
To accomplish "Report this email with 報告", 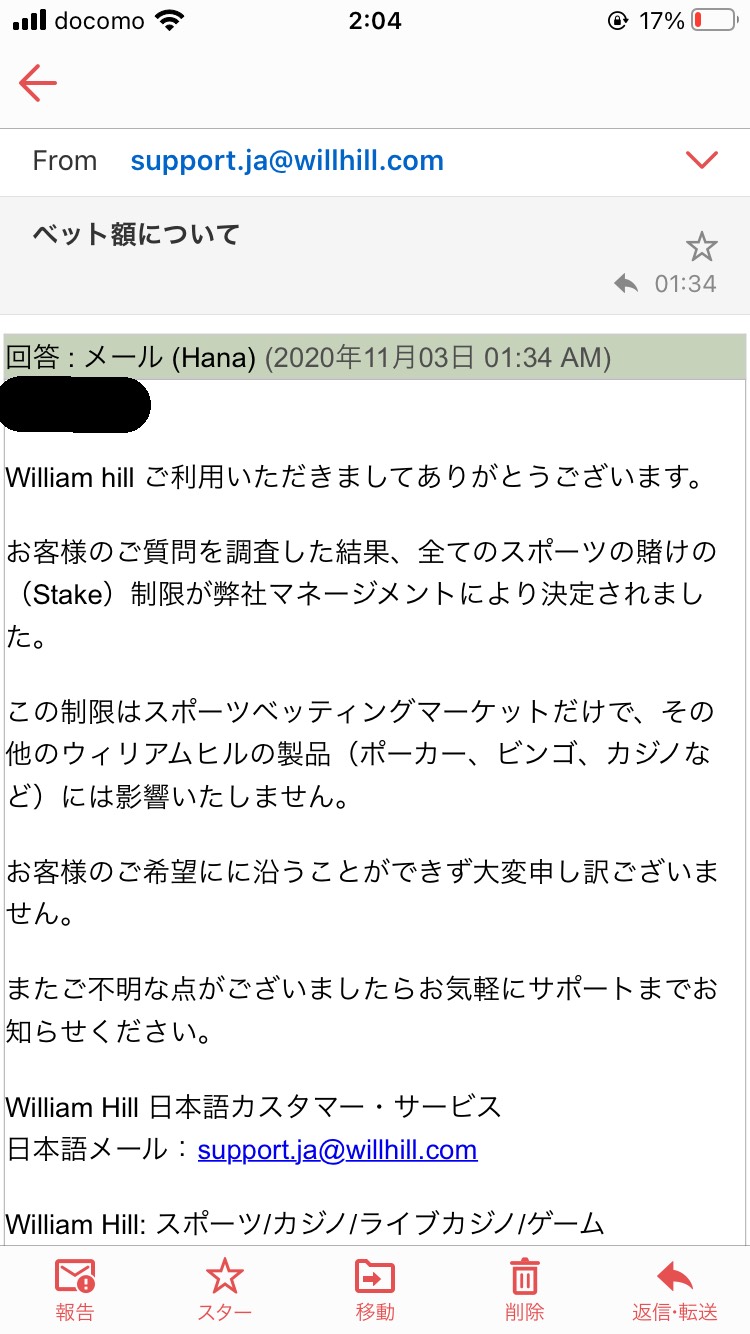I will pyautogui.click(x=75, y=1289).
